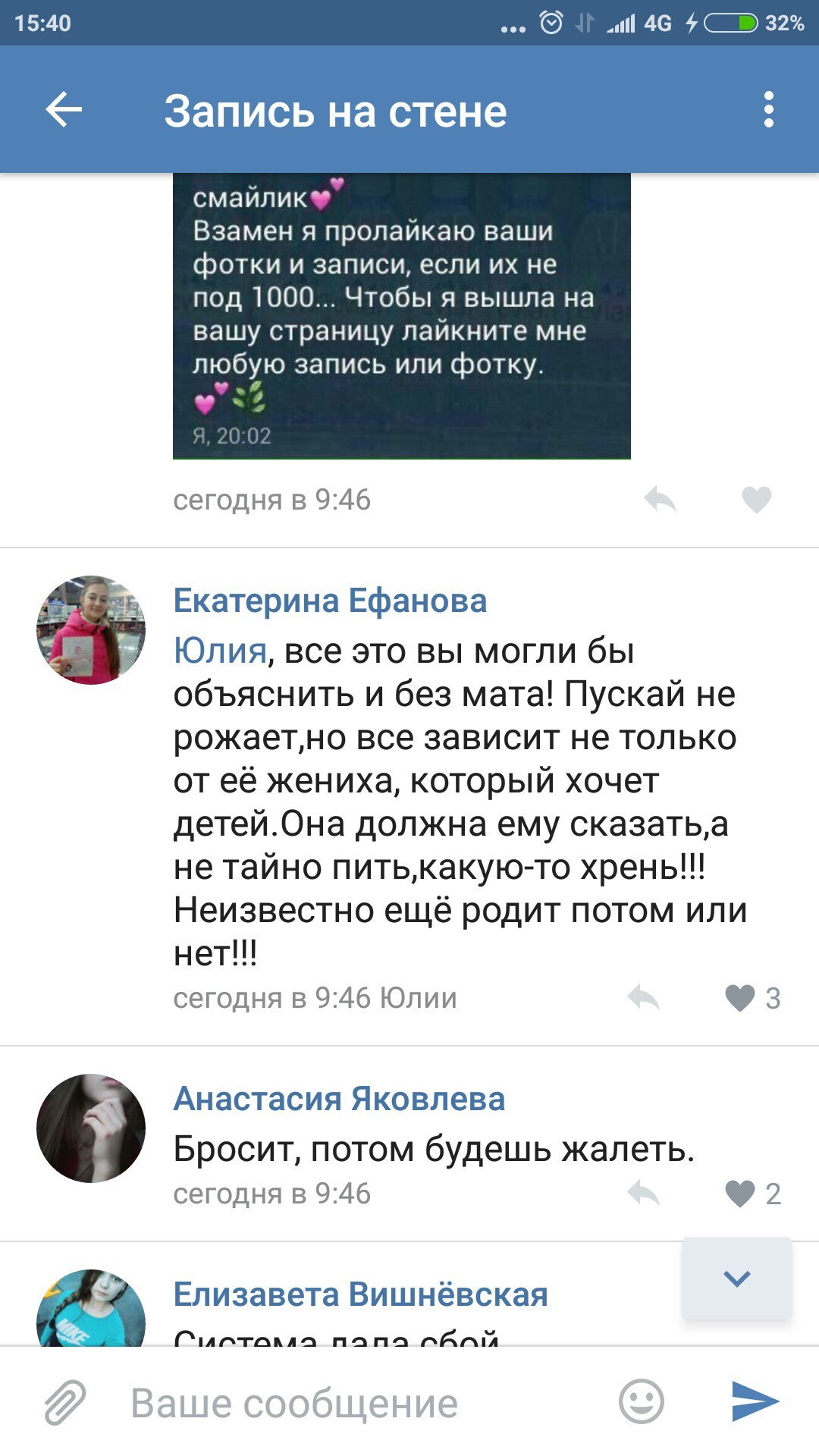Reply to Анастасия Яковлева's comment
Screen dimensions: 819x1456
(x=644, y=1194)
